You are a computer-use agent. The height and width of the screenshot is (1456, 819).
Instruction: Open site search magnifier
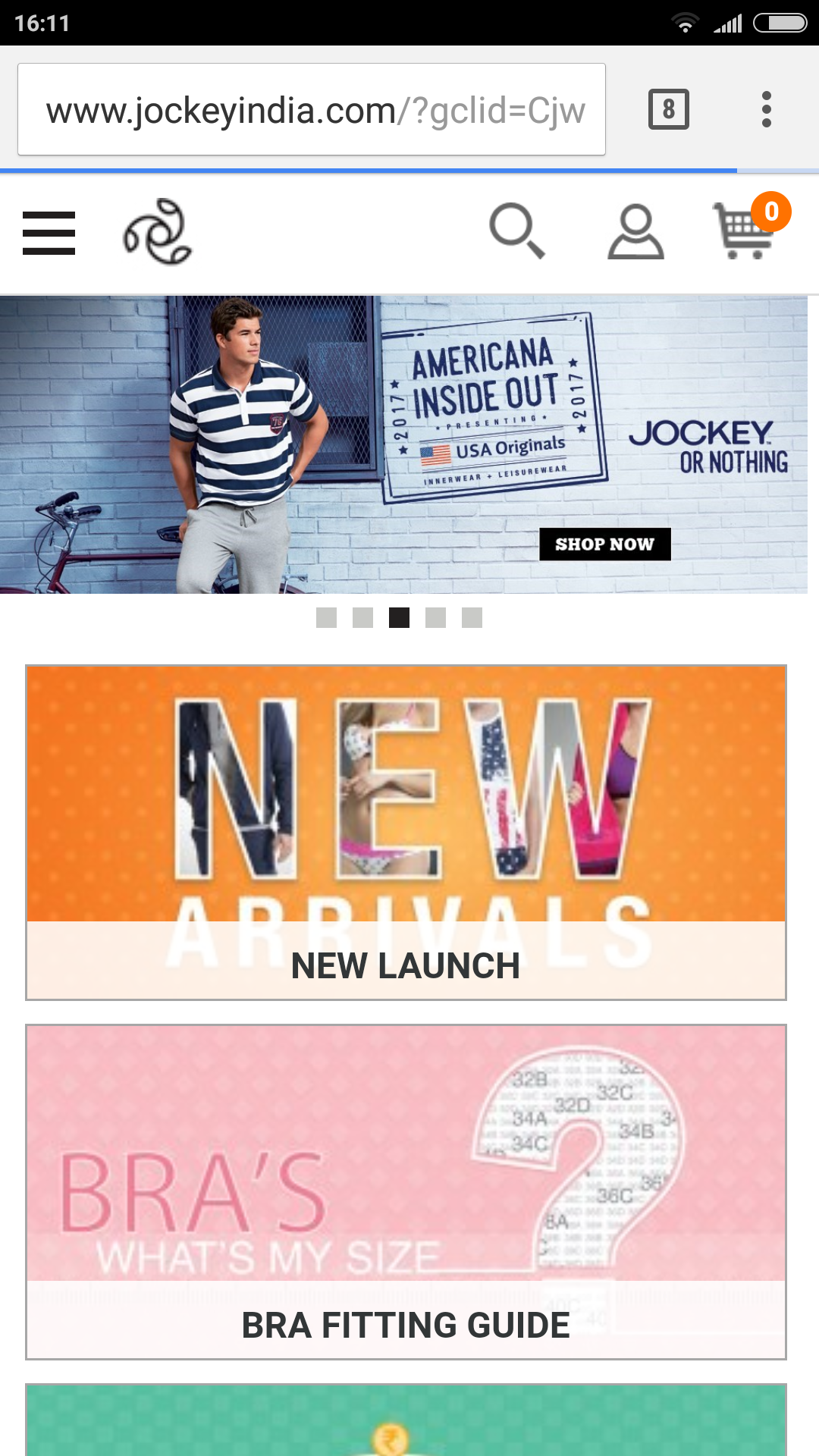pyautogui.click(x=517, y=231)
